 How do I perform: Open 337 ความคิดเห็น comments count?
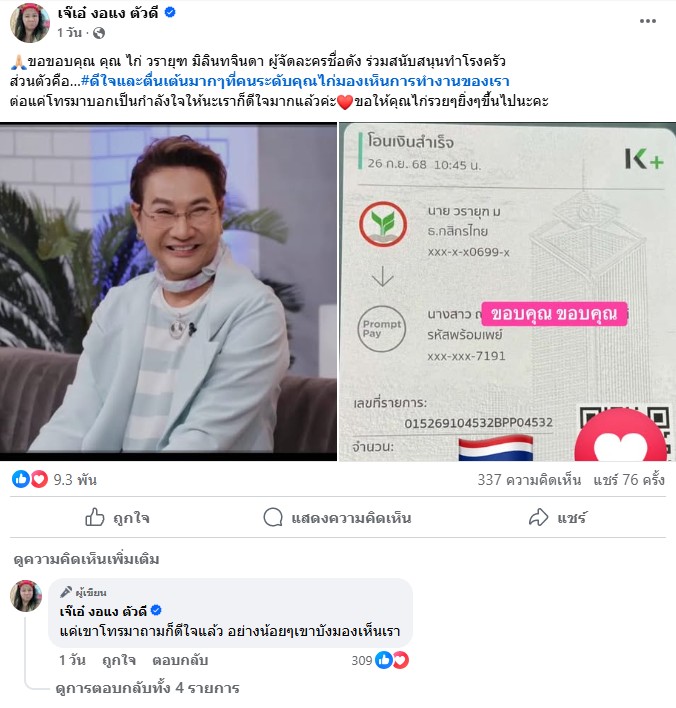point(529,479)
